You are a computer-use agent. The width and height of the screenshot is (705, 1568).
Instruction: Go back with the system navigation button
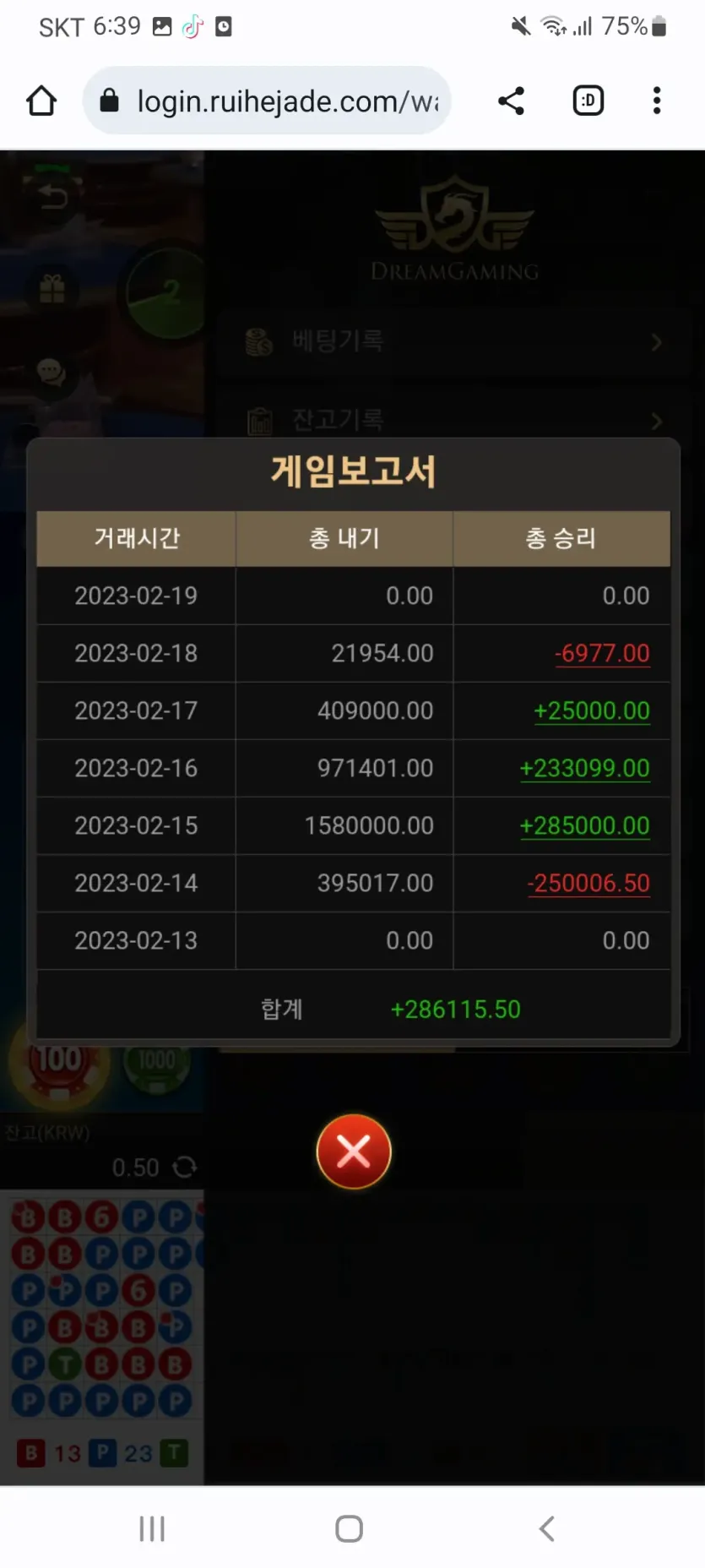(547, 1528)
